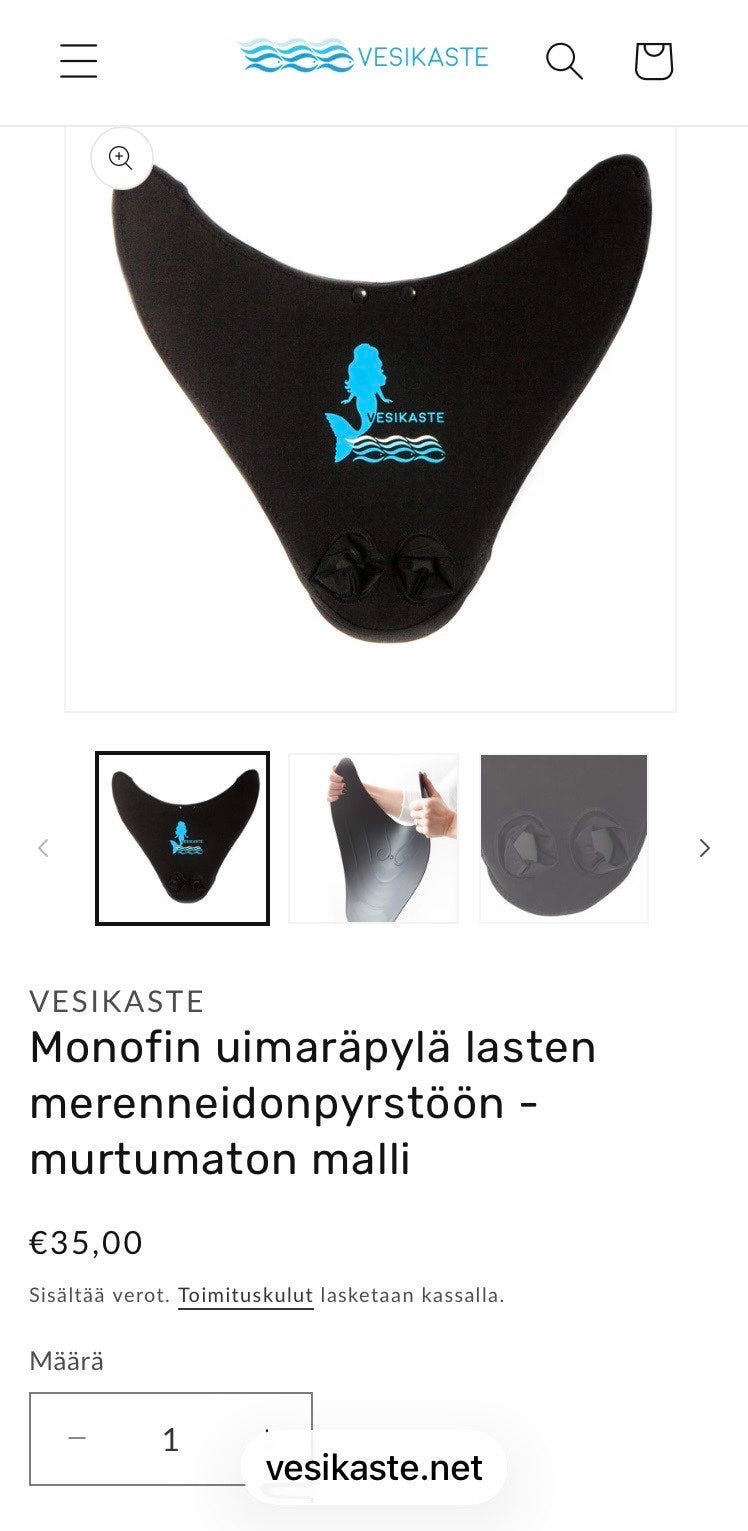
Task: Open the site search
Action: (x=564, y=61)
